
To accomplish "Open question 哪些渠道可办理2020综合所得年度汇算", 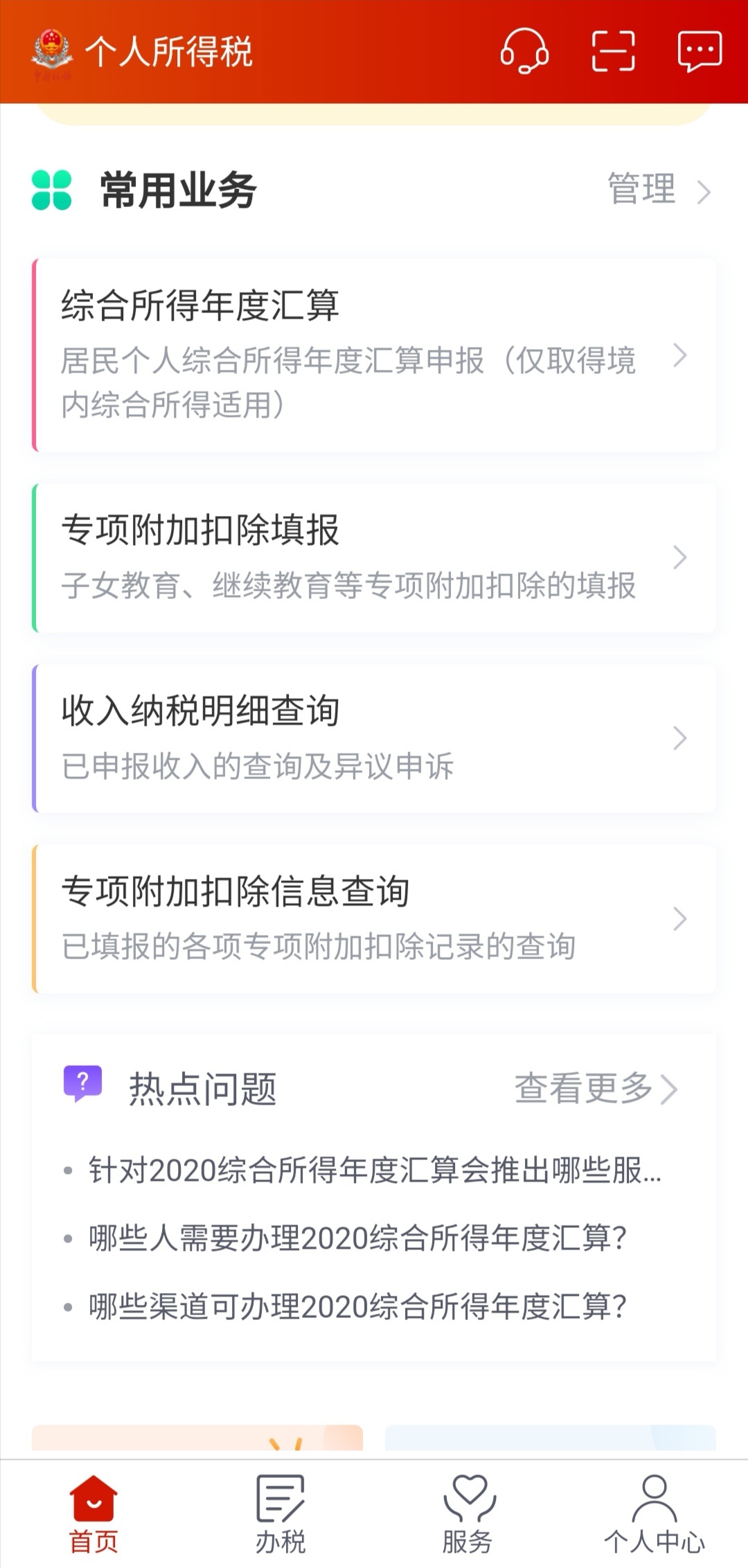I will (x=357, y=1307).
